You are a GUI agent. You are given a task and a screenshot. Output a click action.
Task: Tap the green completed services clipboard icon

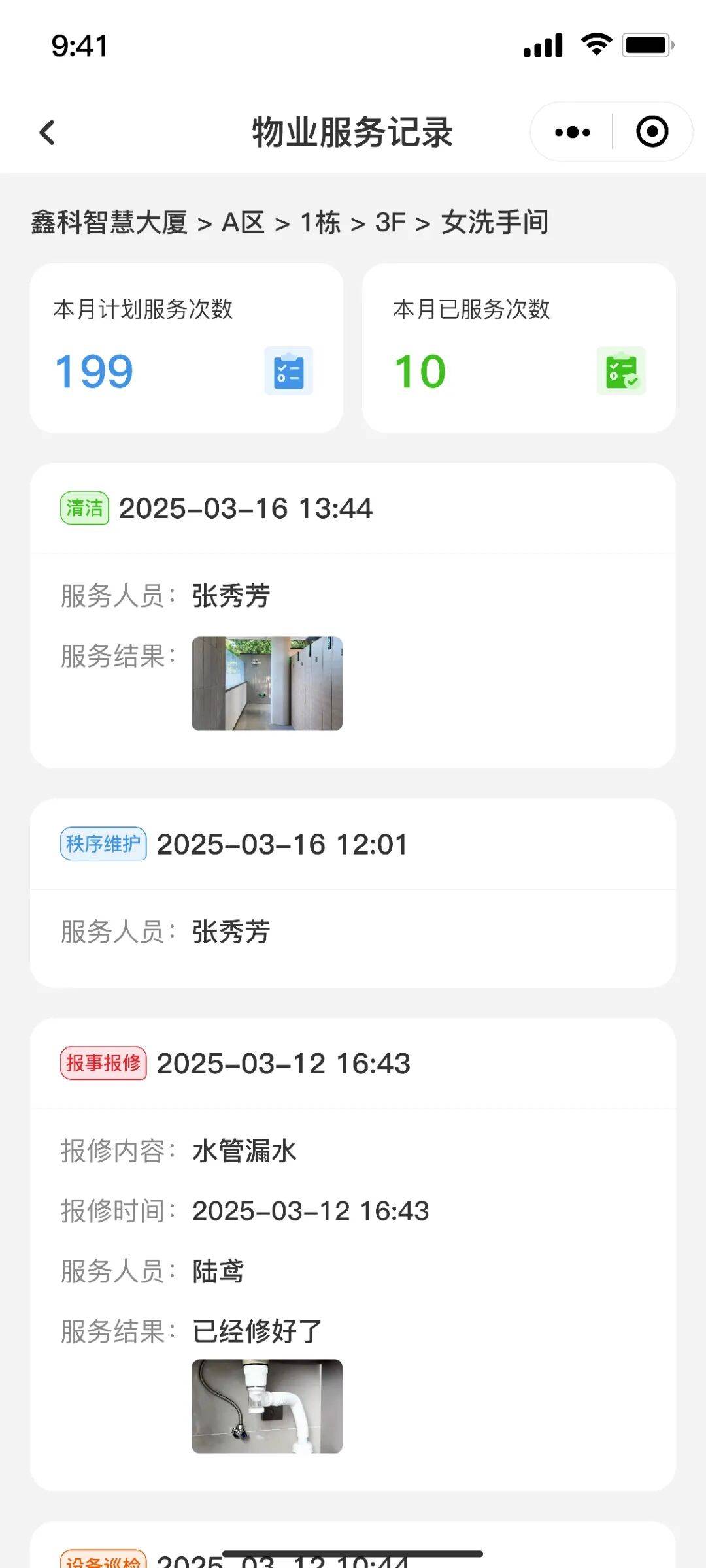pyautogui.click(x=621, y=371)
